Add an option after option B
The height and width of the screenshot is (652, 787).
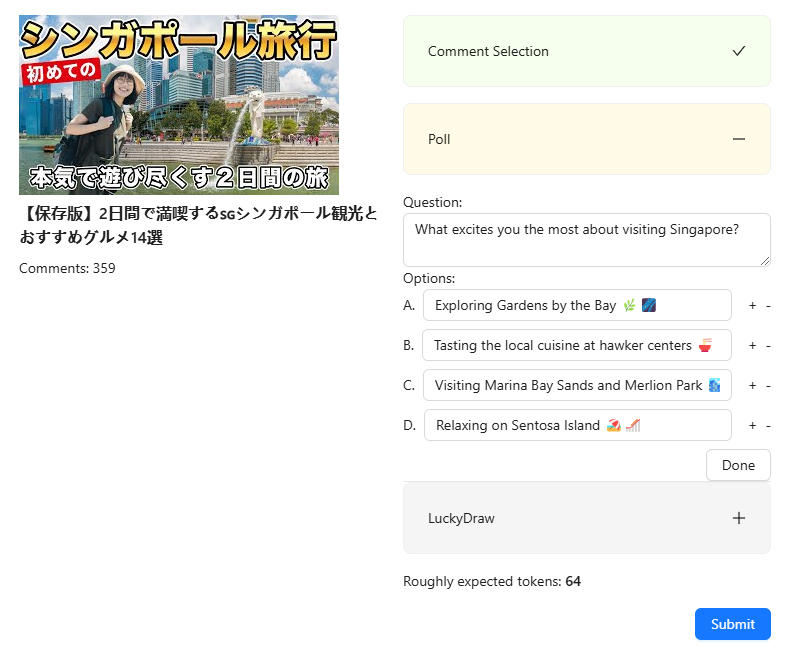click(x=752, y=346)
